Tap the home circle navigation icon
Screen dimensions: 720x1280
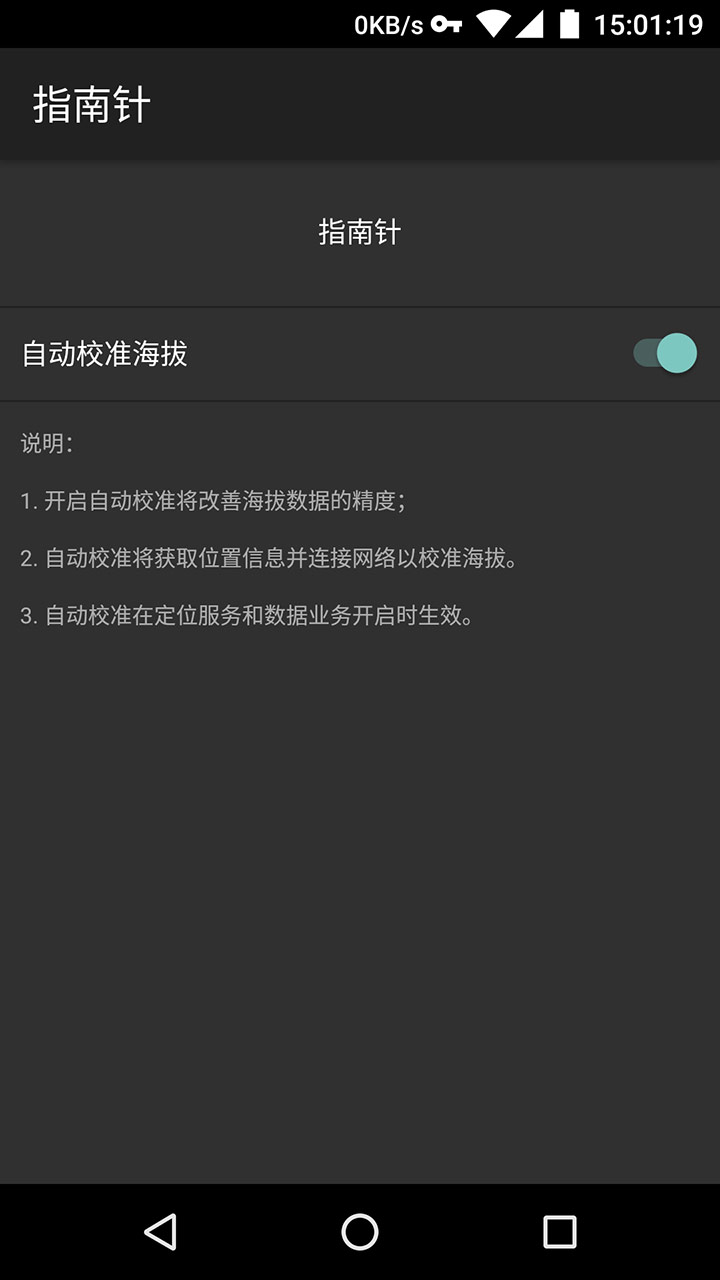click(x=360, y=1233)
